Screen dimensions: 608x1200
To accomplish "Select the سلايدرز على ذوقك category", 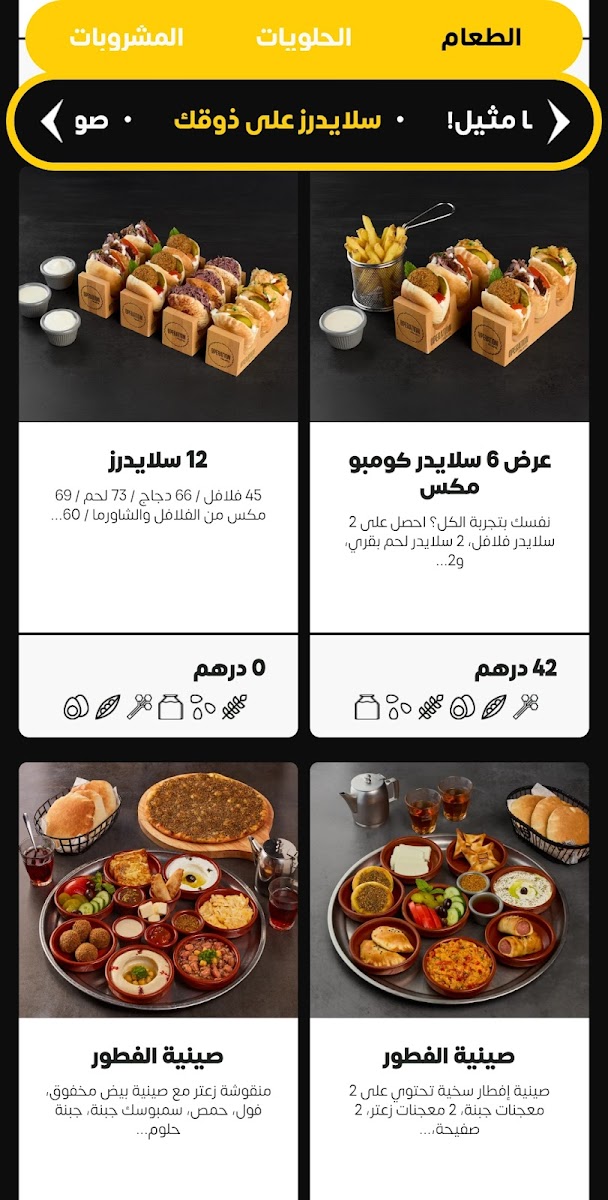I will coord(277,121).
